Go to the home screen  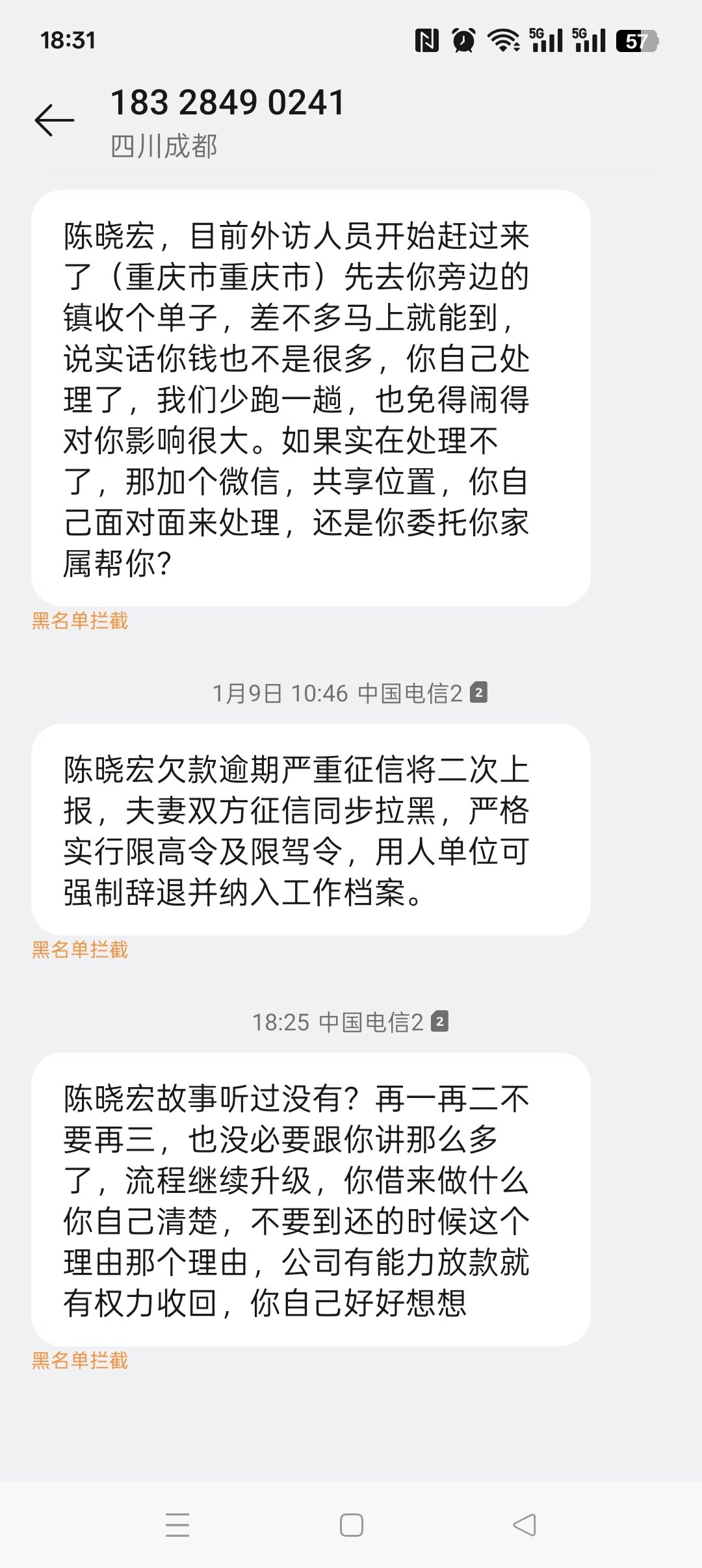[x=351, y=1524]
